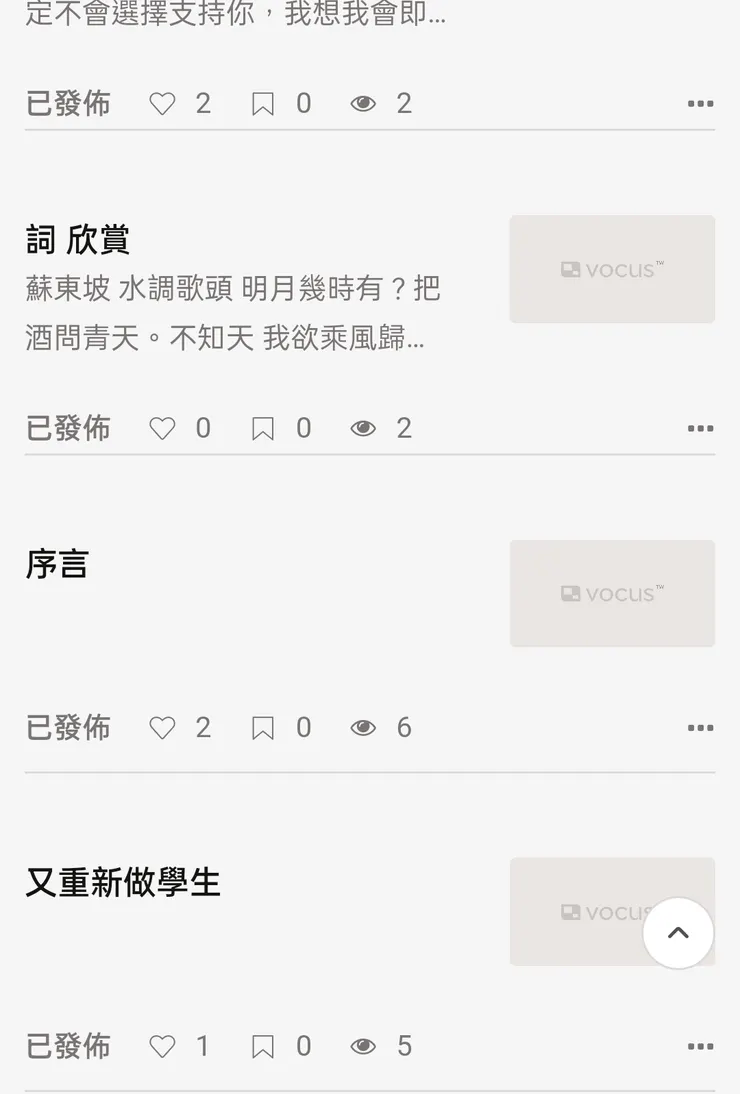Click the bookmark icon beside 序言
The height and width of the screenshot is (1094, 740).
tap(262, 728)
